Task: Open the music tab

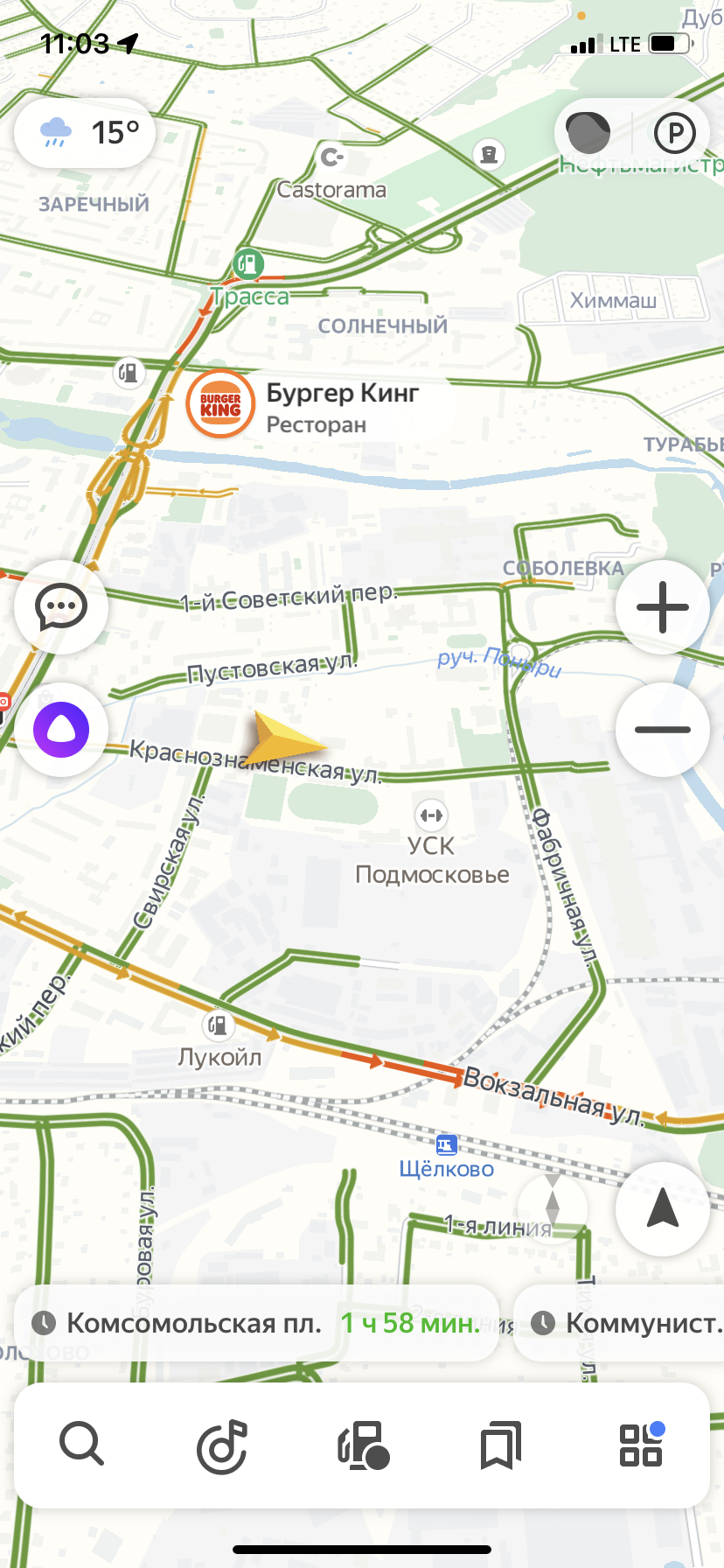Action: pos(221,1445)
